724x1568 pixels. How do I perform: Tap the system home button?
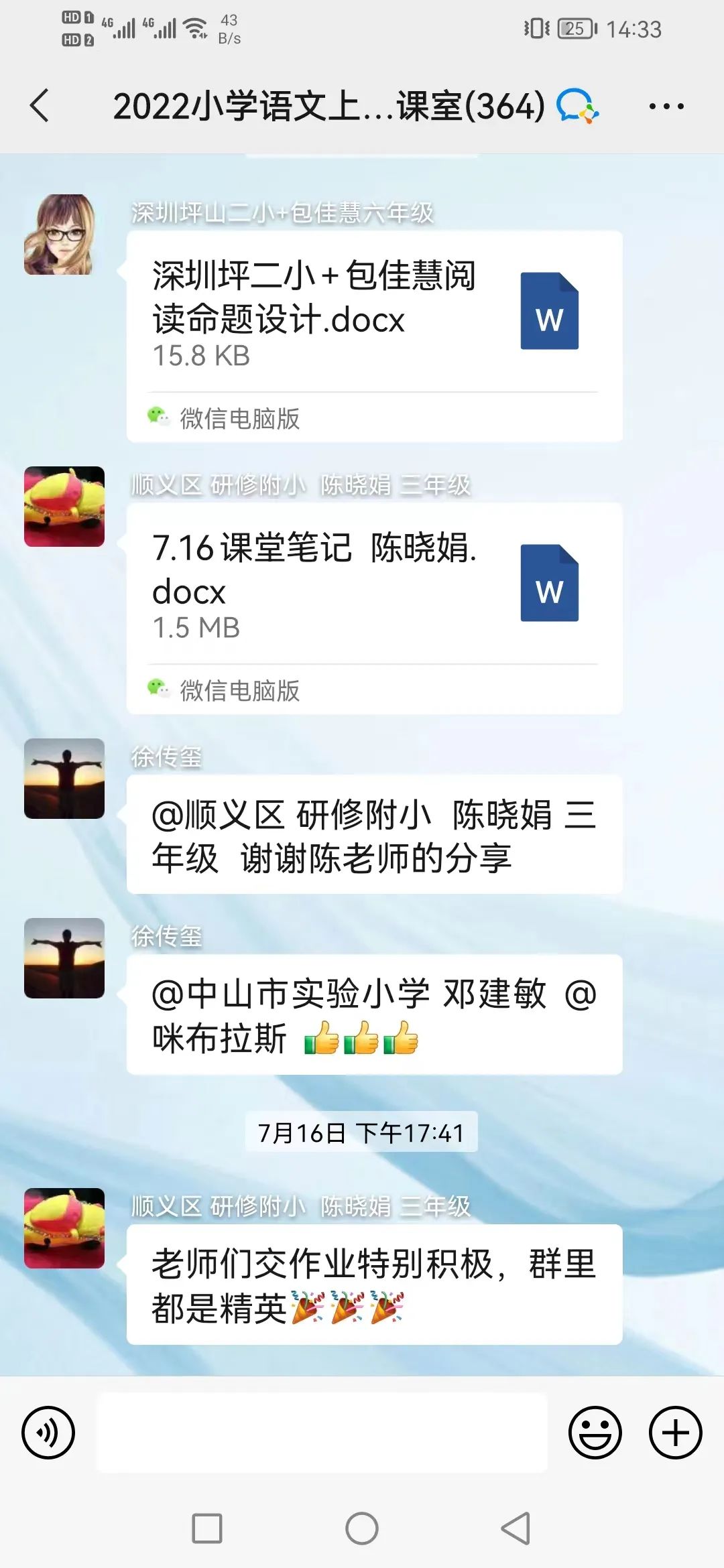coord(362,1528)
